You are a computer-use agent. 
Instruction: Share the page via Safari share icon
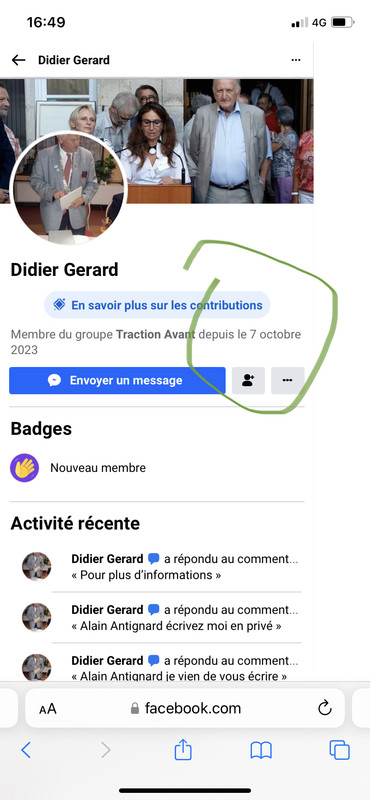[183, 750]
